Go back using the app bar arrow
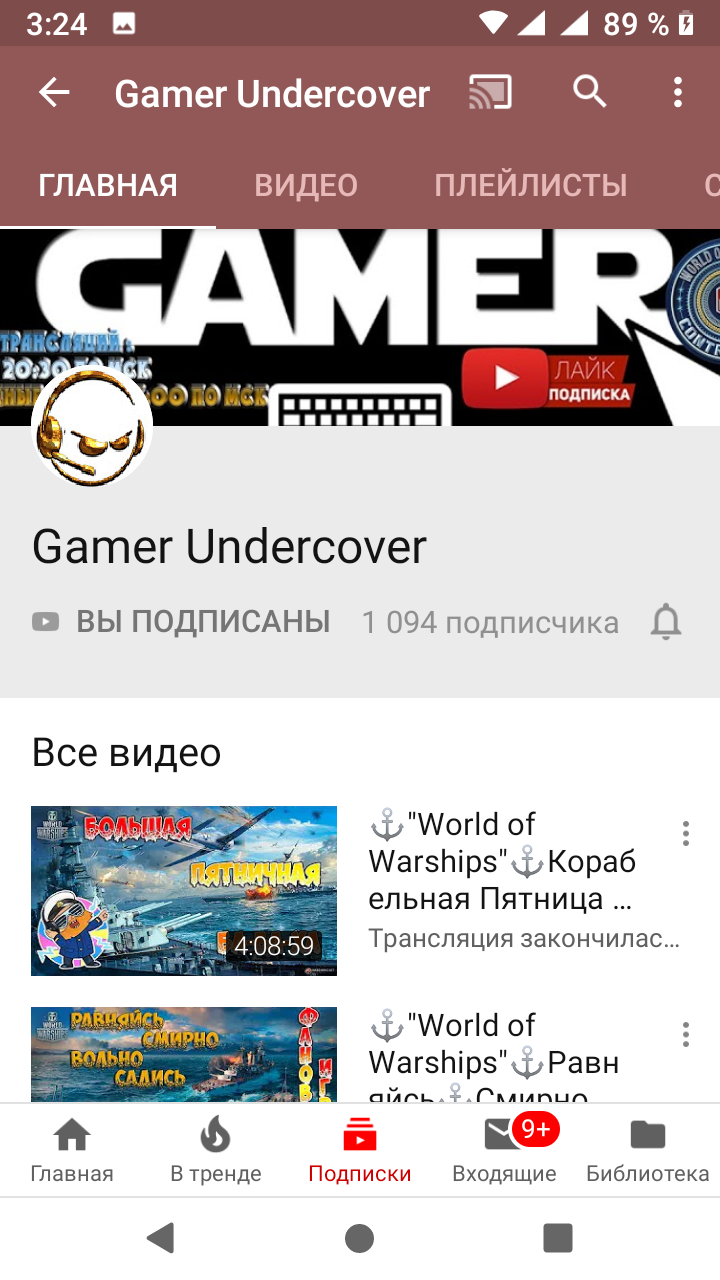The height and width of the screenshot is (1280, 720). point(54,93)
